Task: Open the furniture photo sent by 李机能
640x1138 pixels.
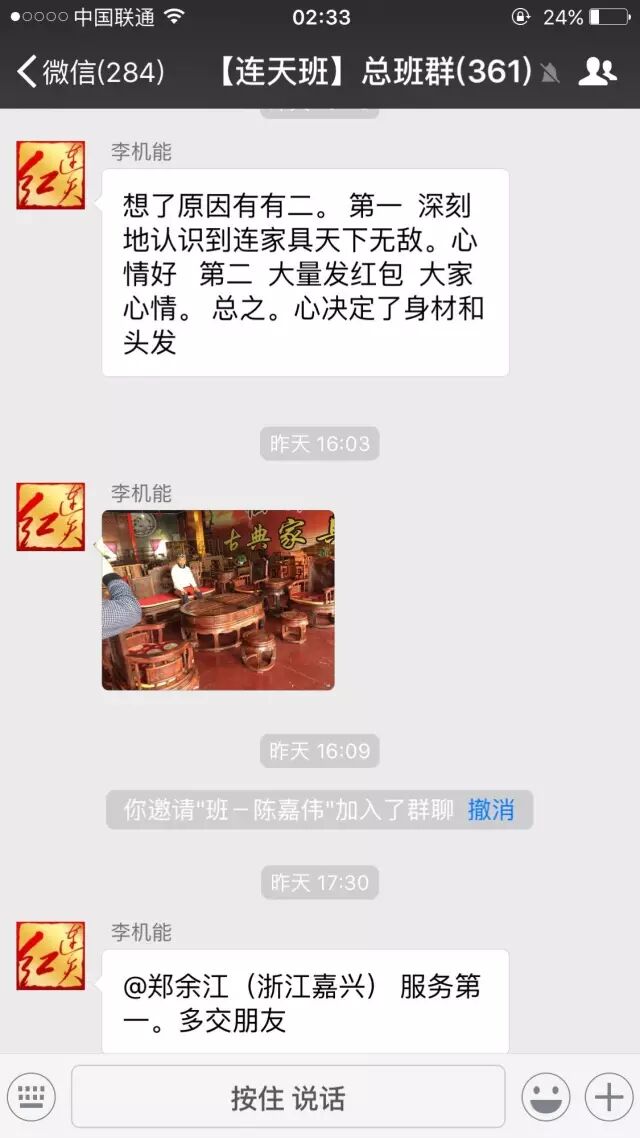Action: coord(218,600)
